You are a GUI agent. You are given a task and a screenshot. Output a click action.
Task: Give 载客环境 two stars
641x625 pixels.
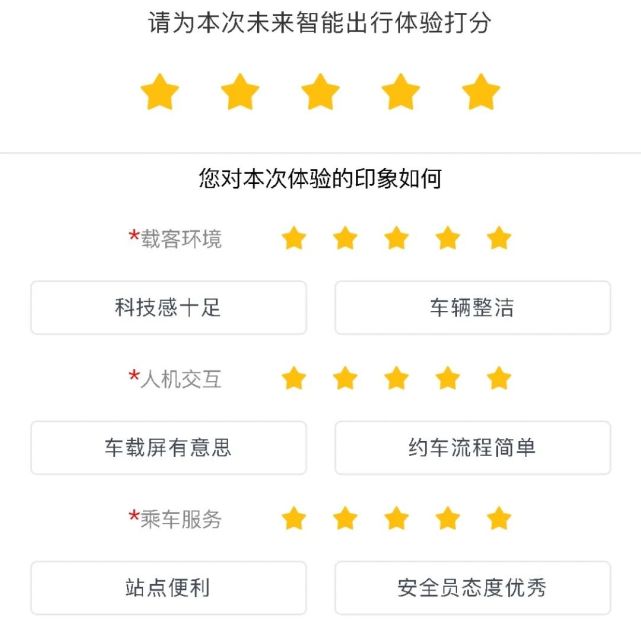point(345,238)
